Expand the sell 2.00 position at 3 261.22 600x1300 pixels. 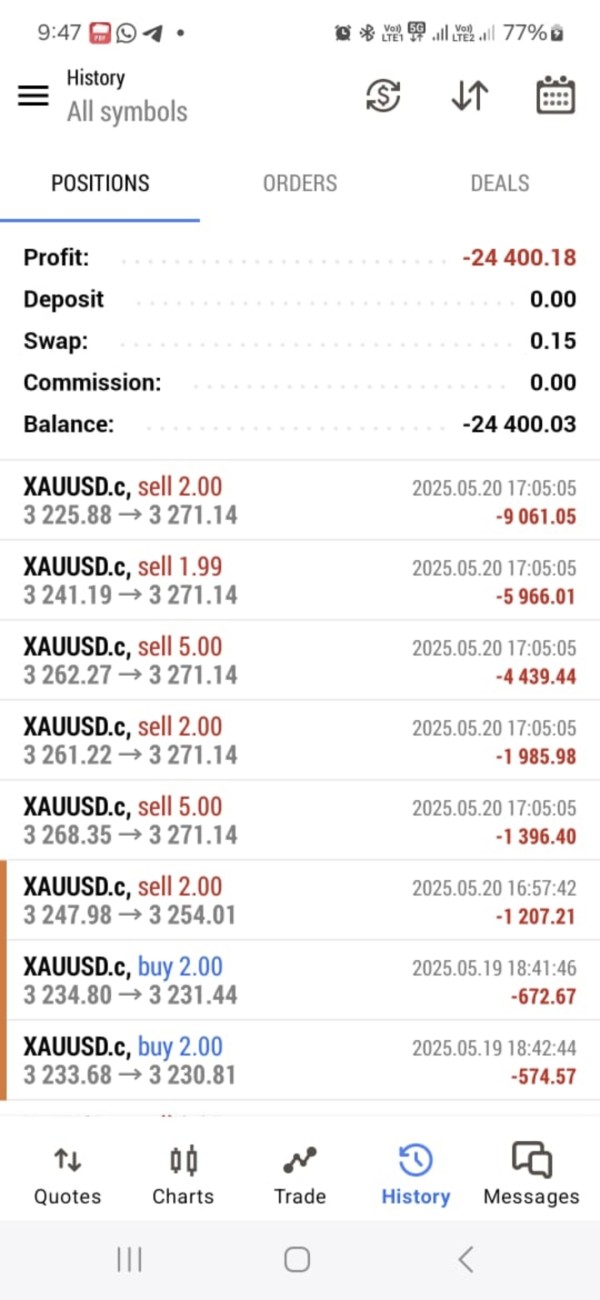(300, 741)
